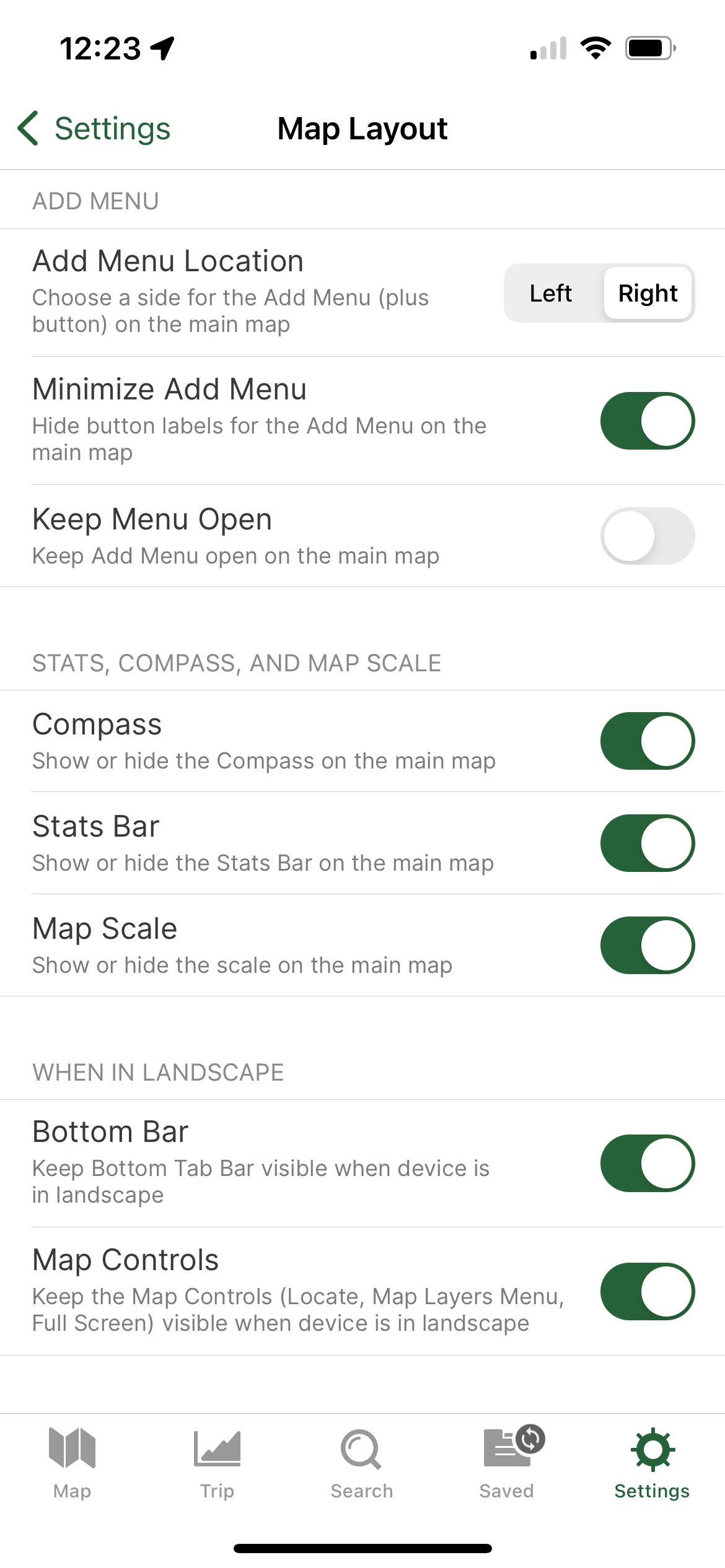Toggle off the Stats Bar
Screen dimensions: 725x1568
[647, 843]
